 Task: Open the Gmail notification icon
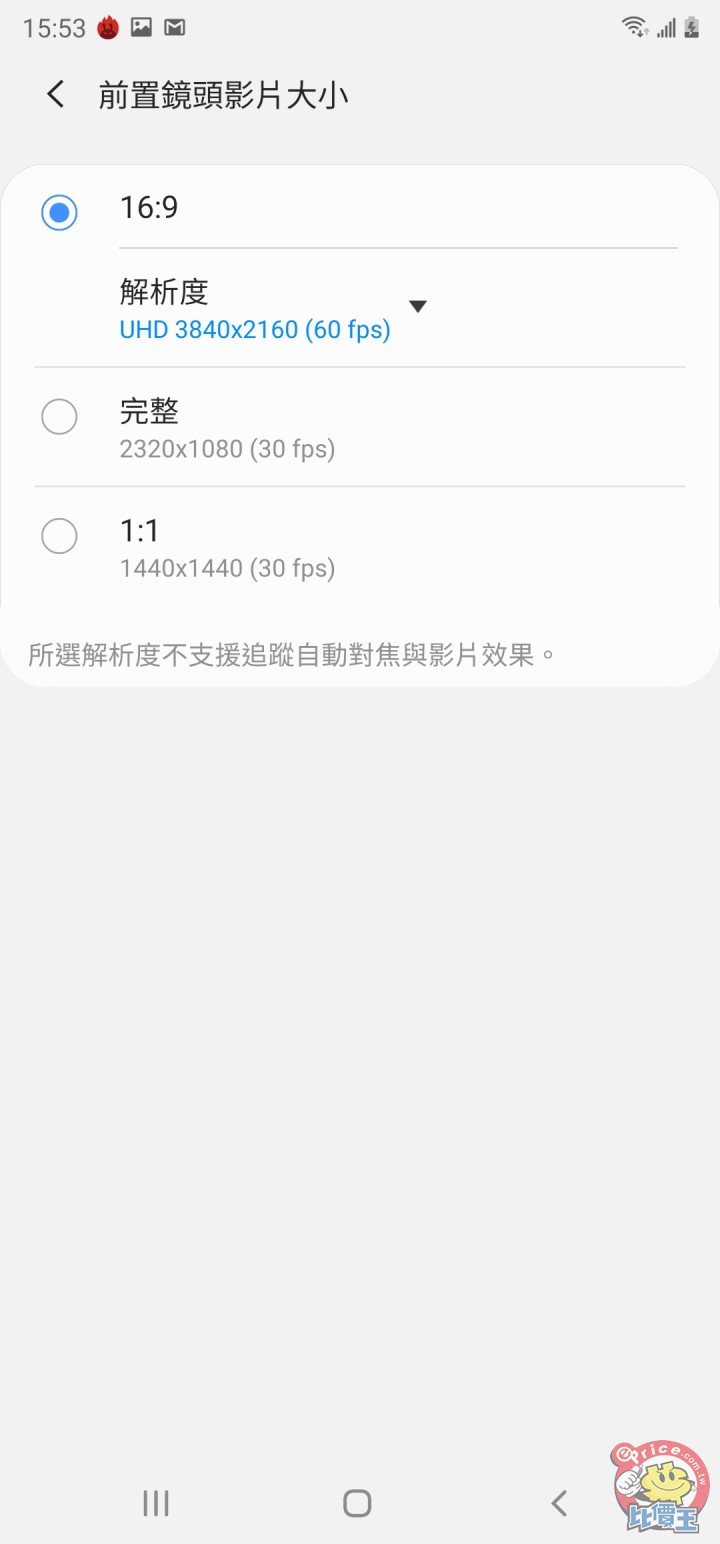[175, 28]
